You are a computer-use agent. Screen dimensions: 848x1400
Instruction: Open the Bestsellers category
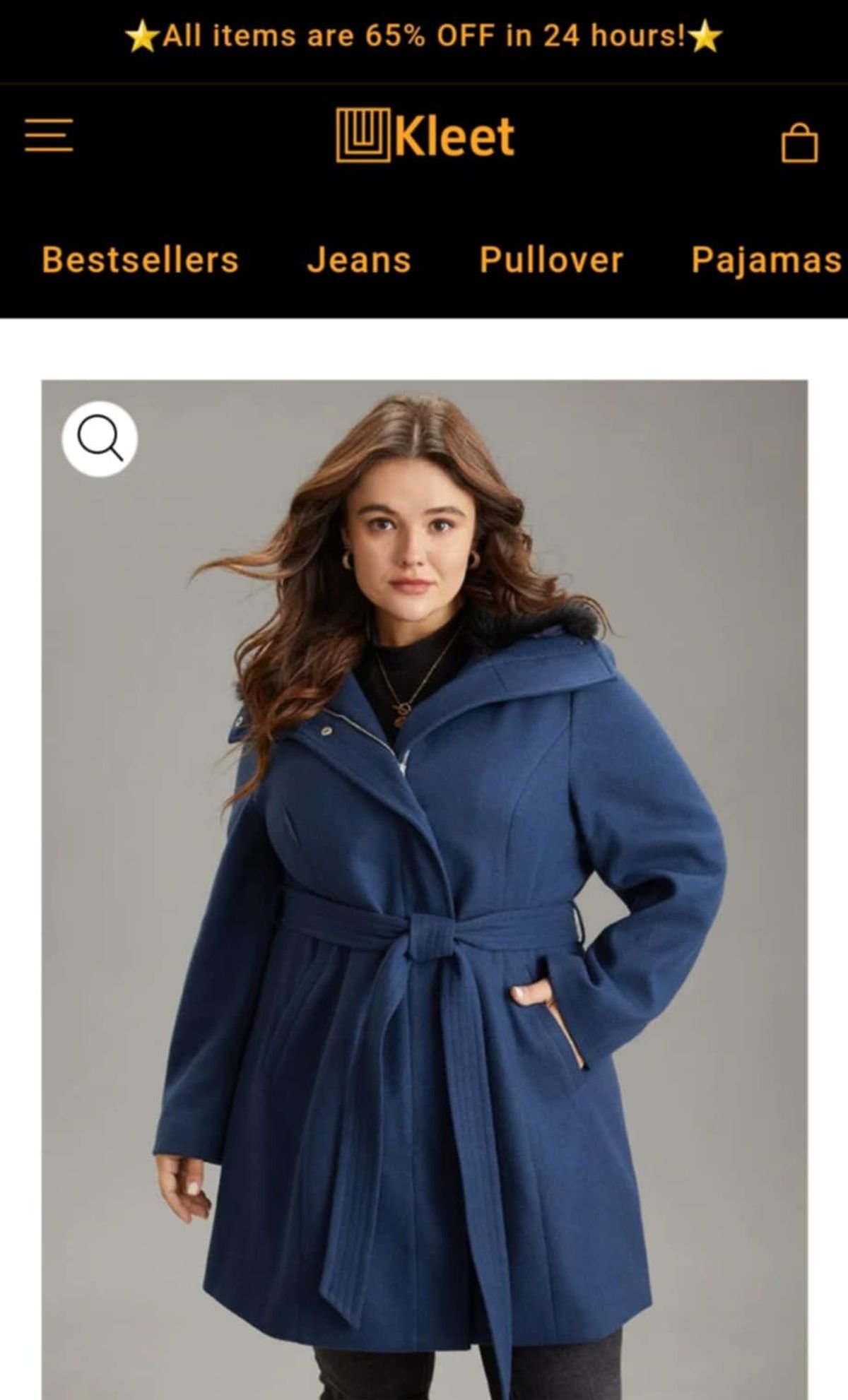[x=140, y=260]
